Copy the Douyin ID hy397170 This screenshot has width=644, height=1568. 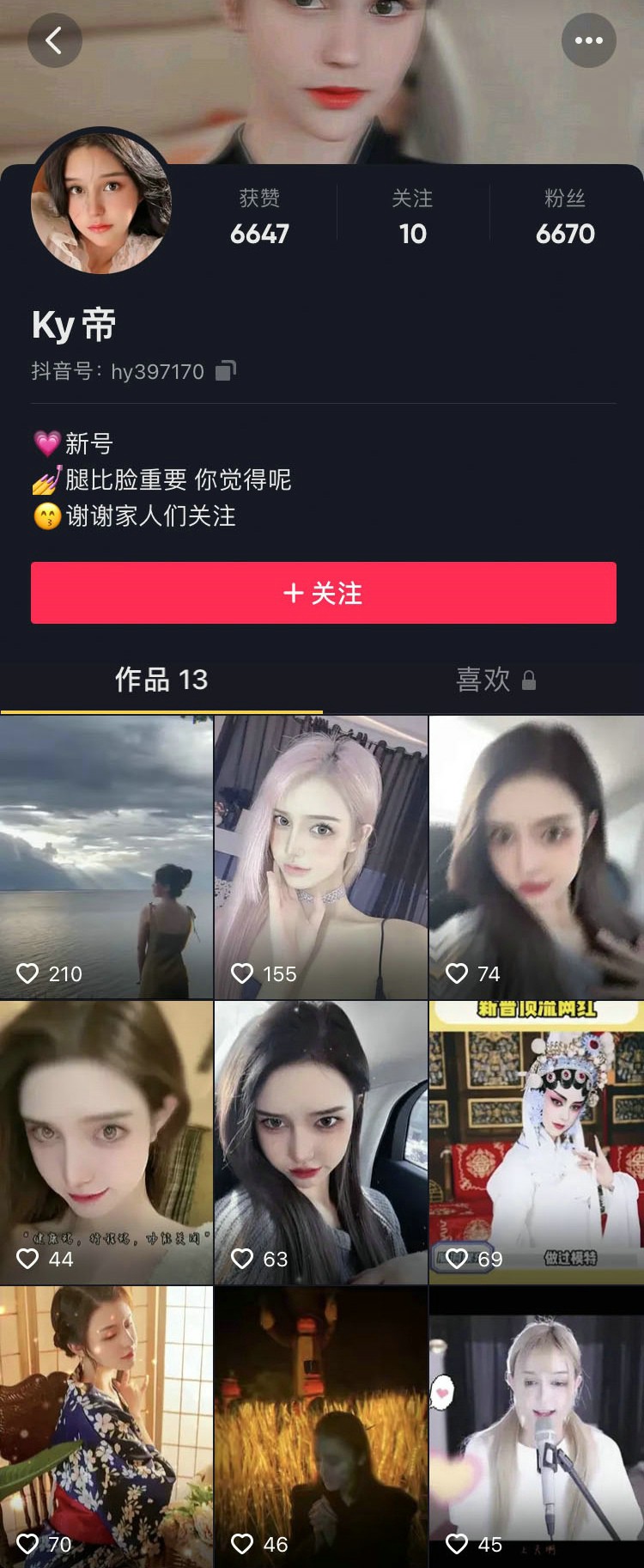tap(225, 371)
